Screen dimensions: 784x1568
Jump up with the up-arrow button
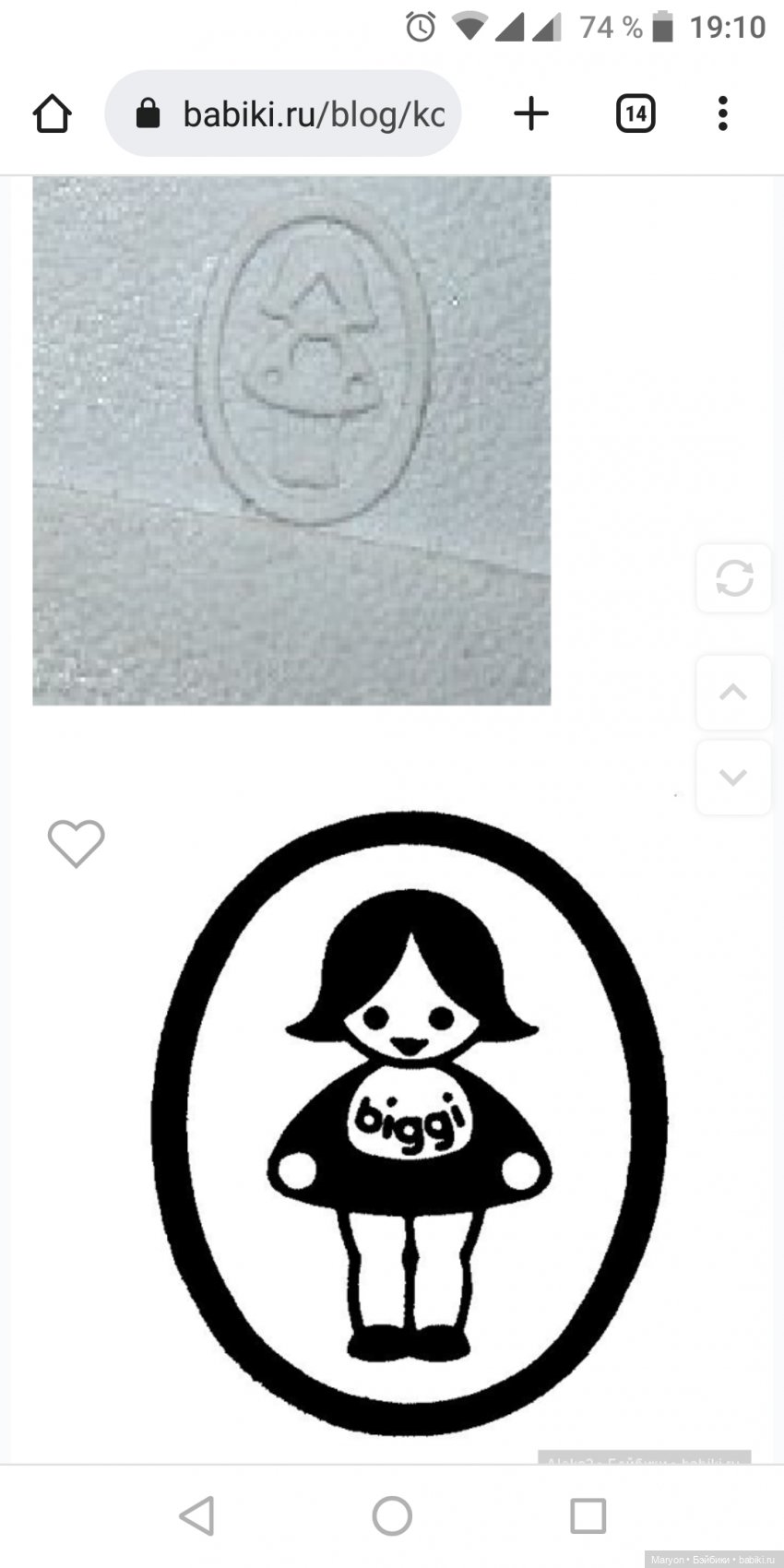(733, 693)
